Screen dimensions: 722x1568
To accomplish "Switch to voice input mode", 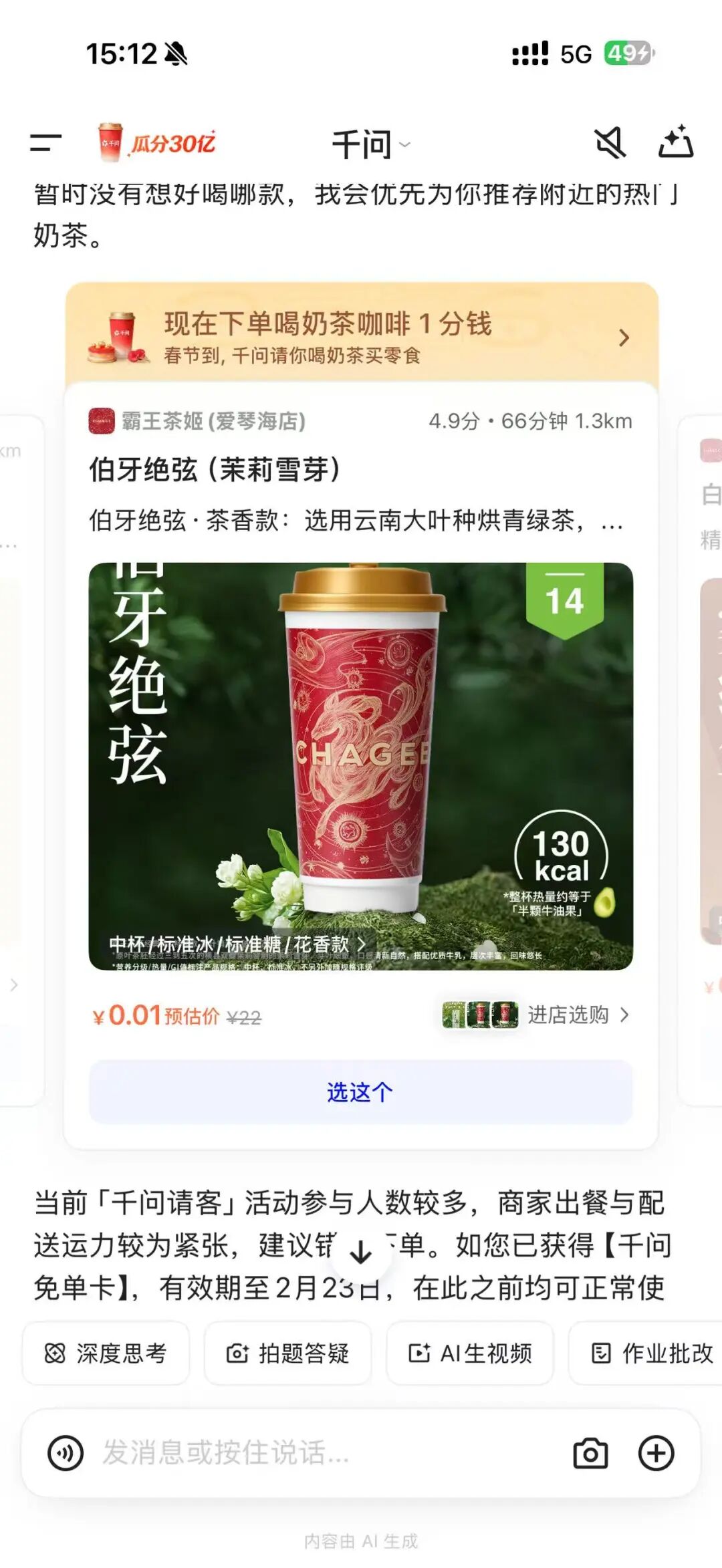I will 66,1453.
